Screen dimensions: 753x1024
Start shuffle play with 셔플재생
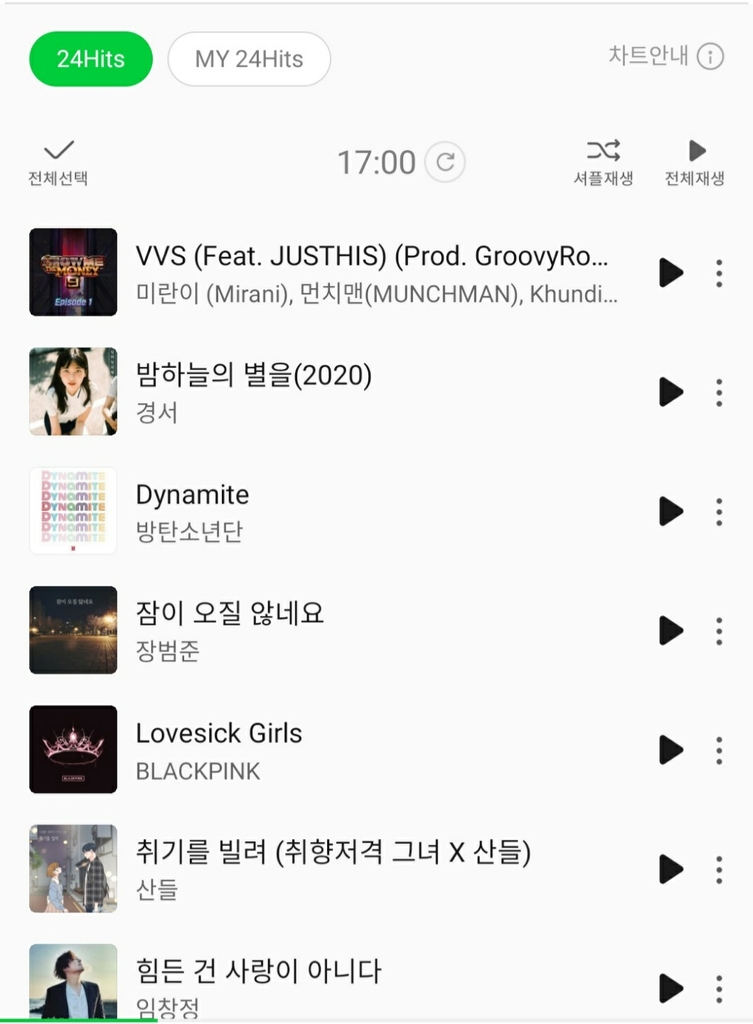[603, 162]
